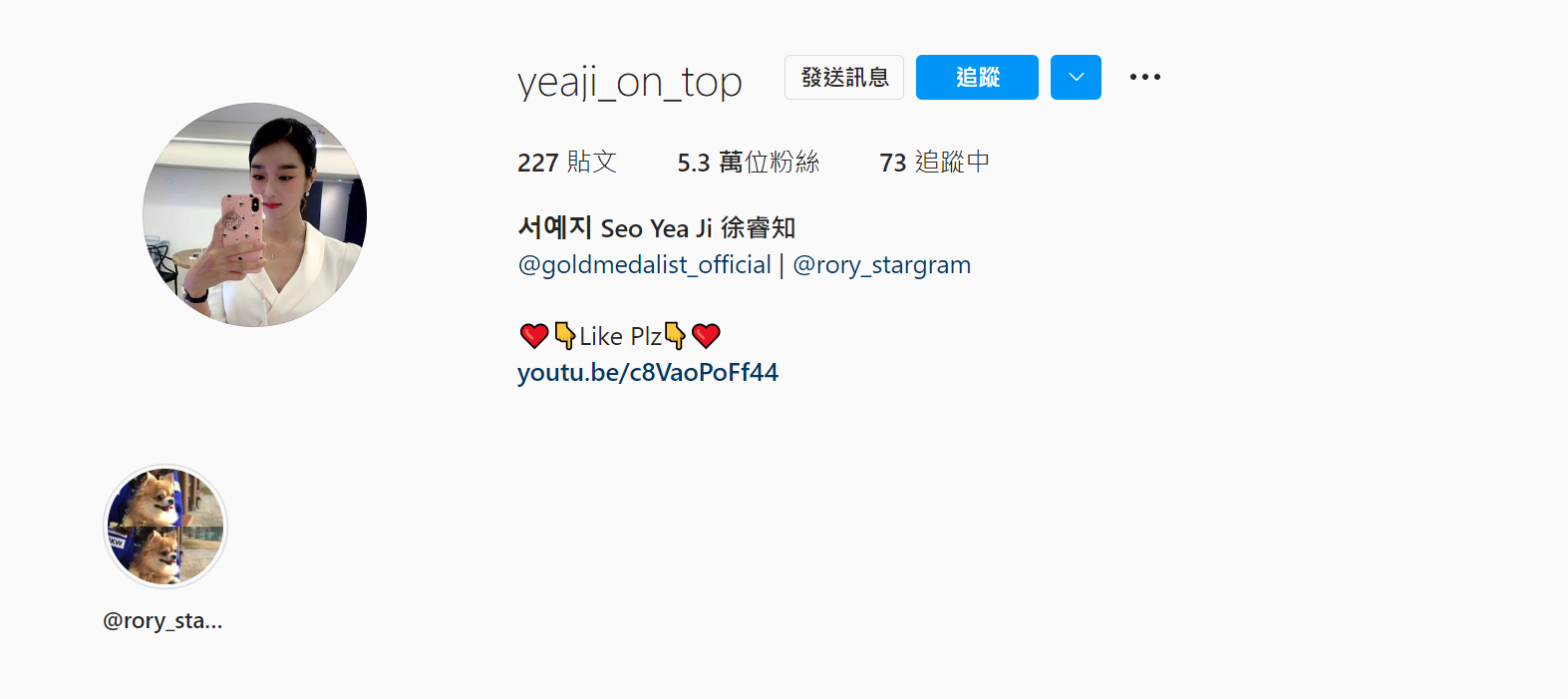The height and width of the screenshot is (699, 1568).
Task: Open the youtu.be/c8VaoPoFf44 link
Action: point(647,373)
